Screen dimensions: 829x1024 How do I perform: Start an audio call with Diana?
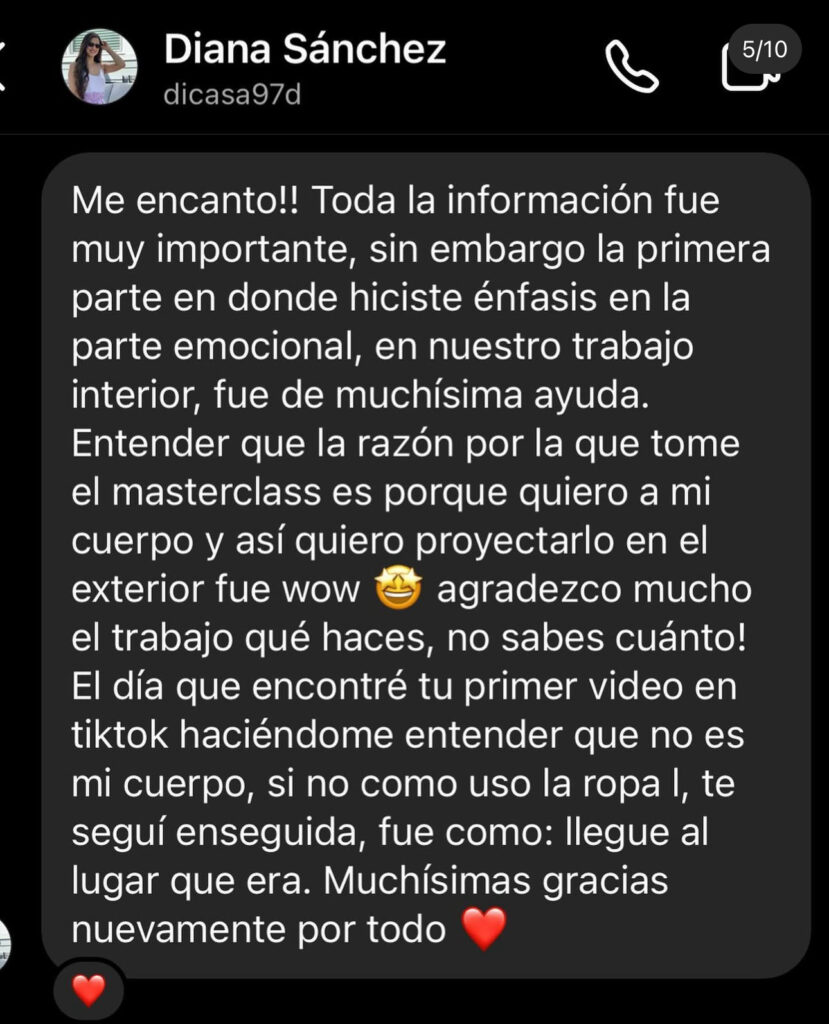[x=632, y=68]
